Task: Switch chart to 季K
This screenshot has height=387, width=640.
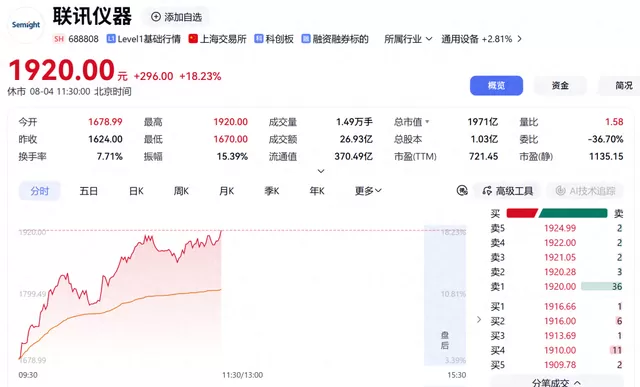Action: point(272,191)
